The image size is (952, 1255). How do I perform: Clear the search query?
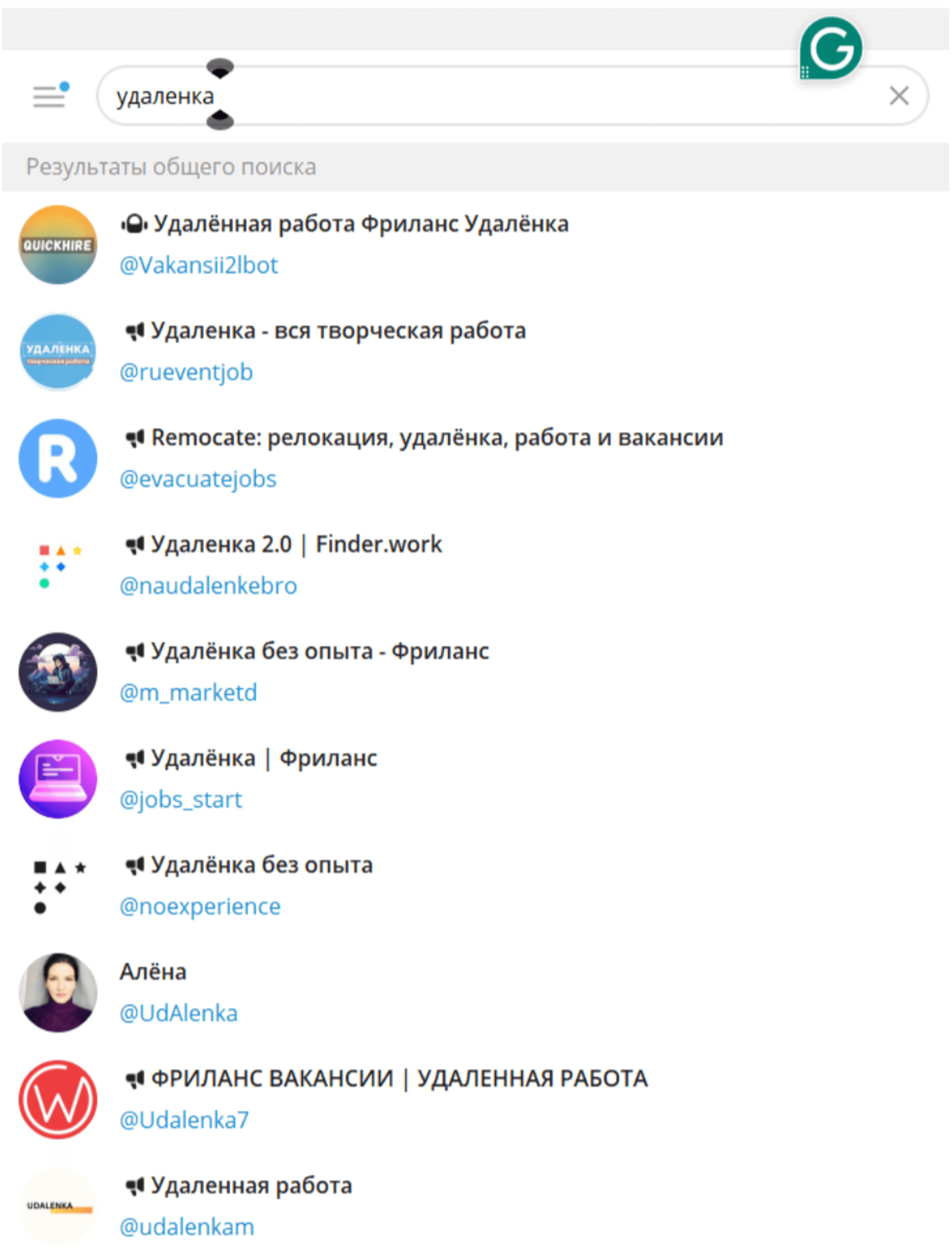click(x=898, y=96)
